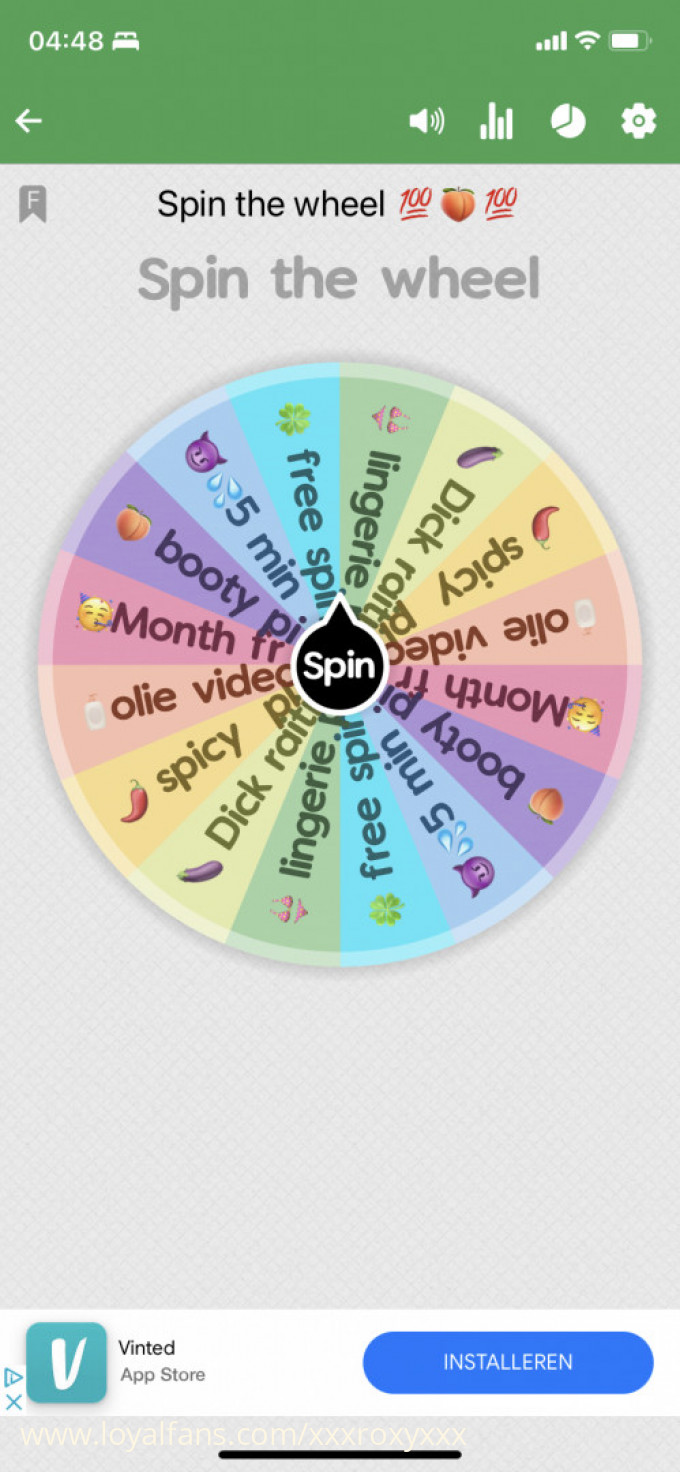Tap the Installeren button for Vinted
680x1472 pixels.
pyautogui.click(x=508, y=1362)
